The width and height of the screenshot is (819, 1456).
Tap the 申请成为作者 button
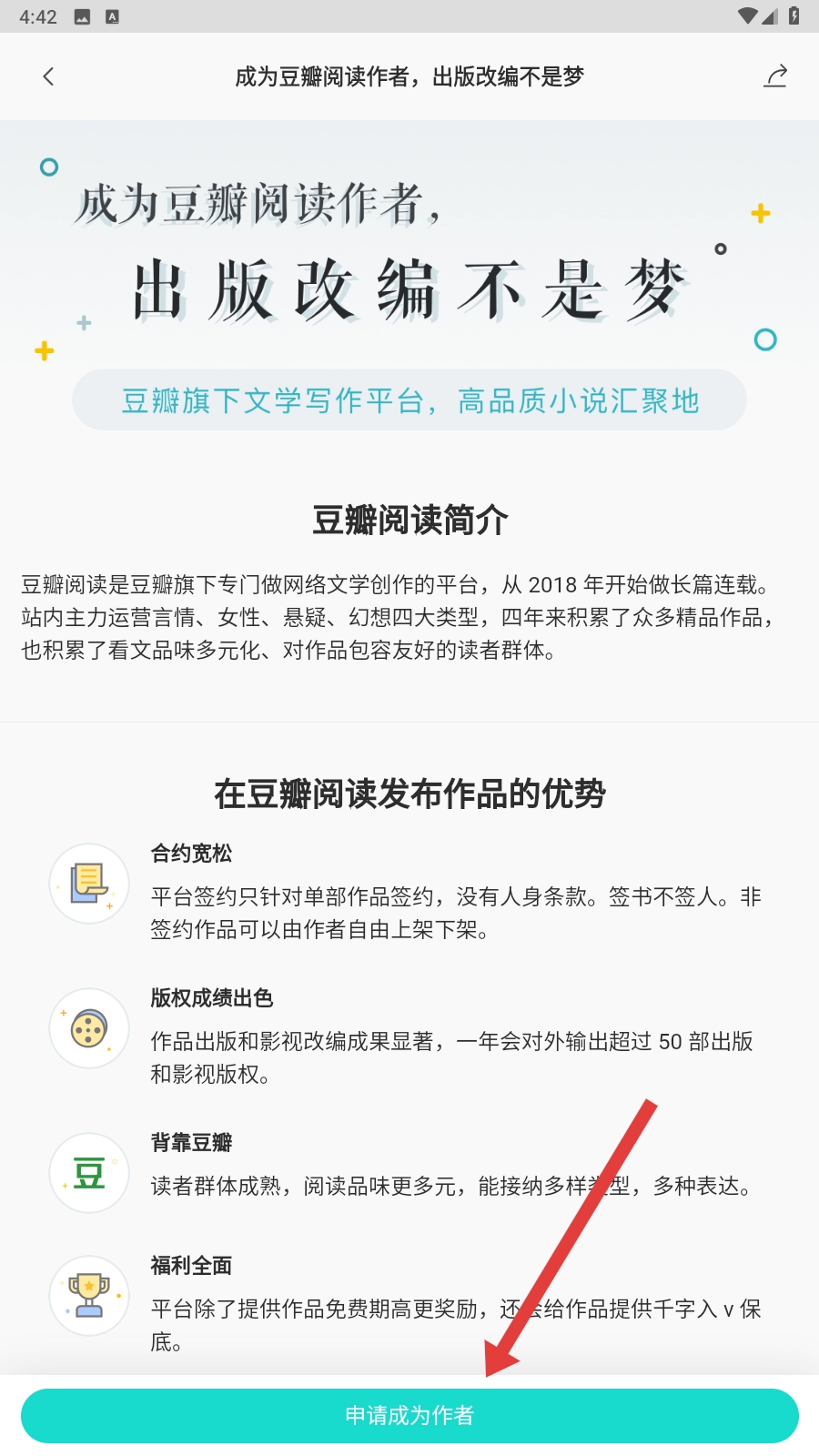[409, 1415]
